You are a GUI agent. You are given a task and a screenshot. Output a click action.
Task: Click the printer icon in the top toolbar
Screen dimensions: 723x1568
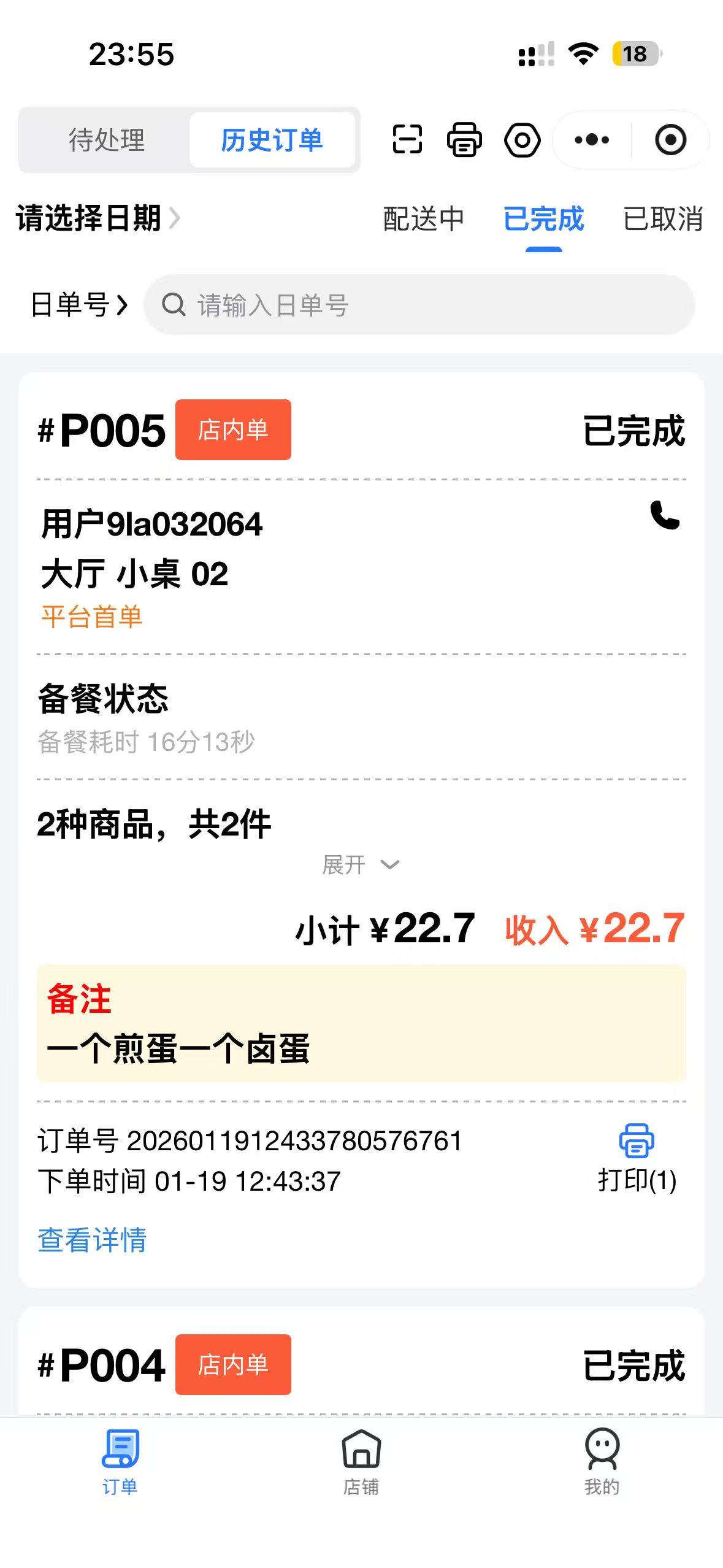(464, 140)
